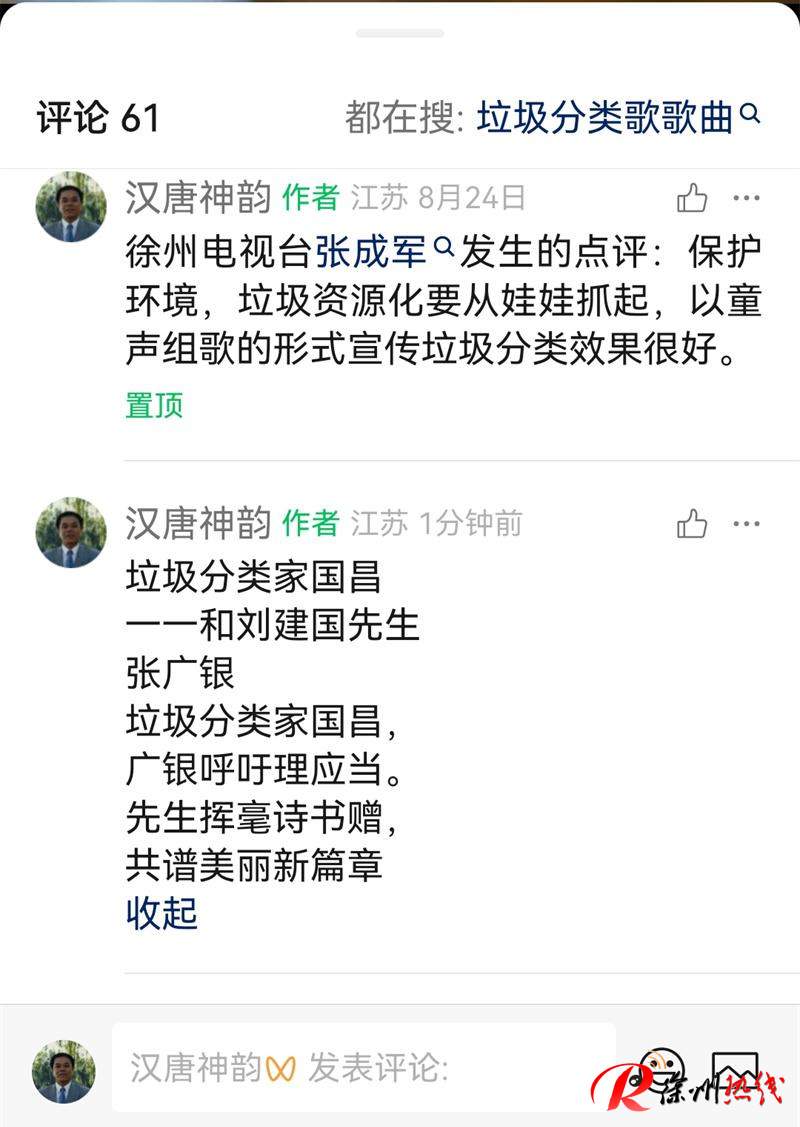Open the 张成军 search link
This screenshot has width=800, height=1127.
coord(384,253)
